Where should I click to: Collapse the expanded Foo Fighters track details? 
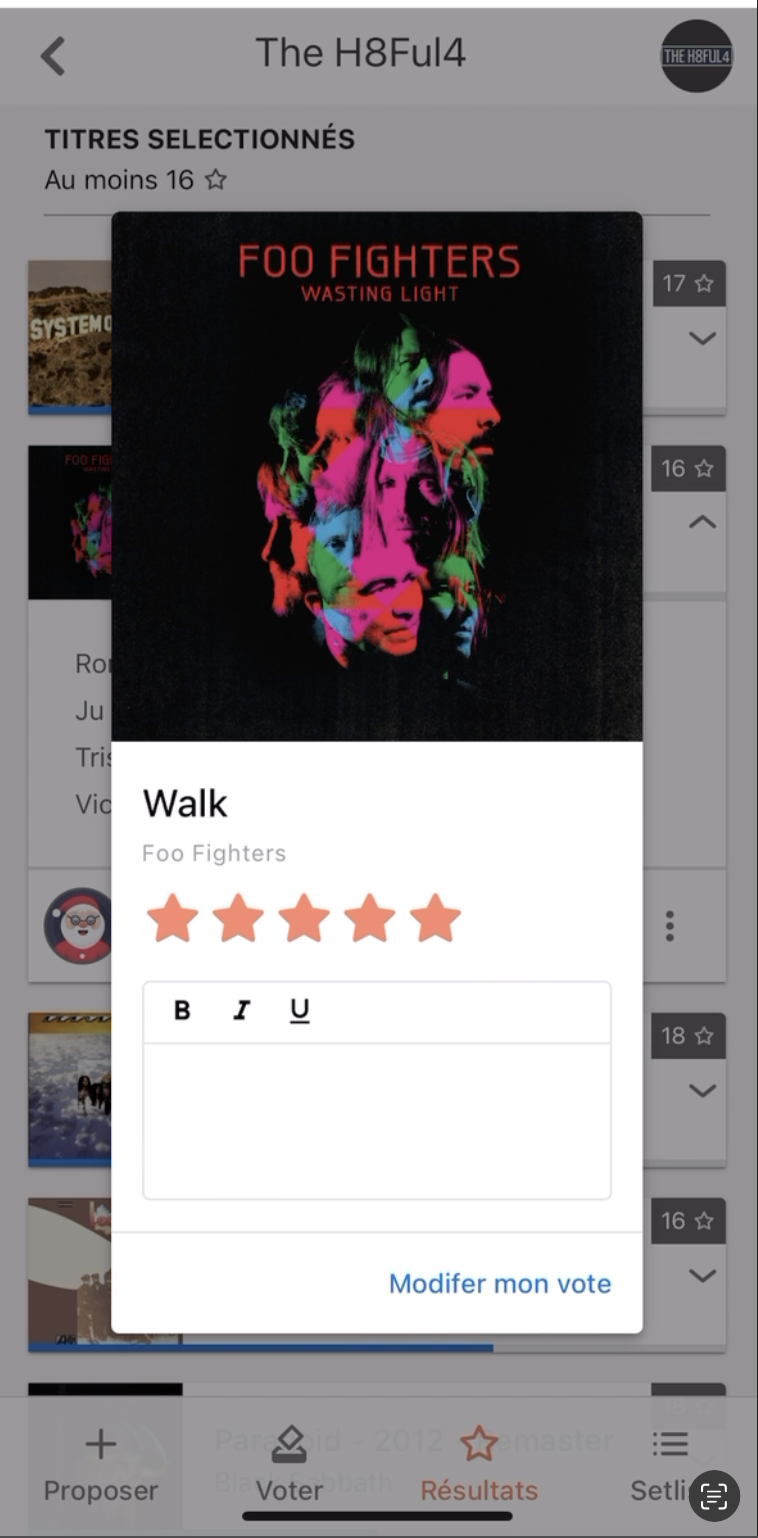pos(703,522)
